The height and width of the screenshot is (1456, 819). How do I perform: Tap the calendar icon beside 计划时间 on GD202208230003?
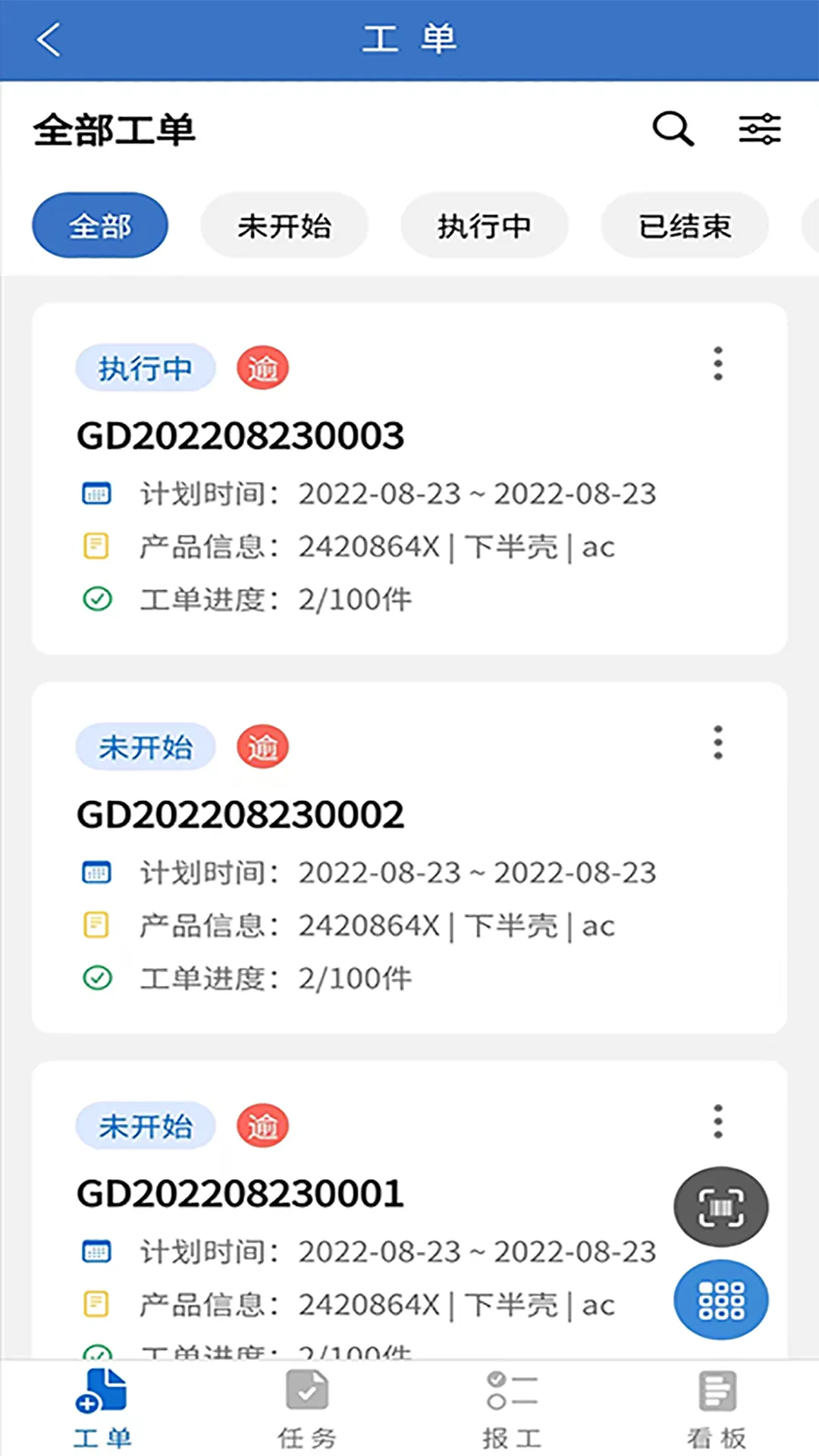[x=97, y=493]
